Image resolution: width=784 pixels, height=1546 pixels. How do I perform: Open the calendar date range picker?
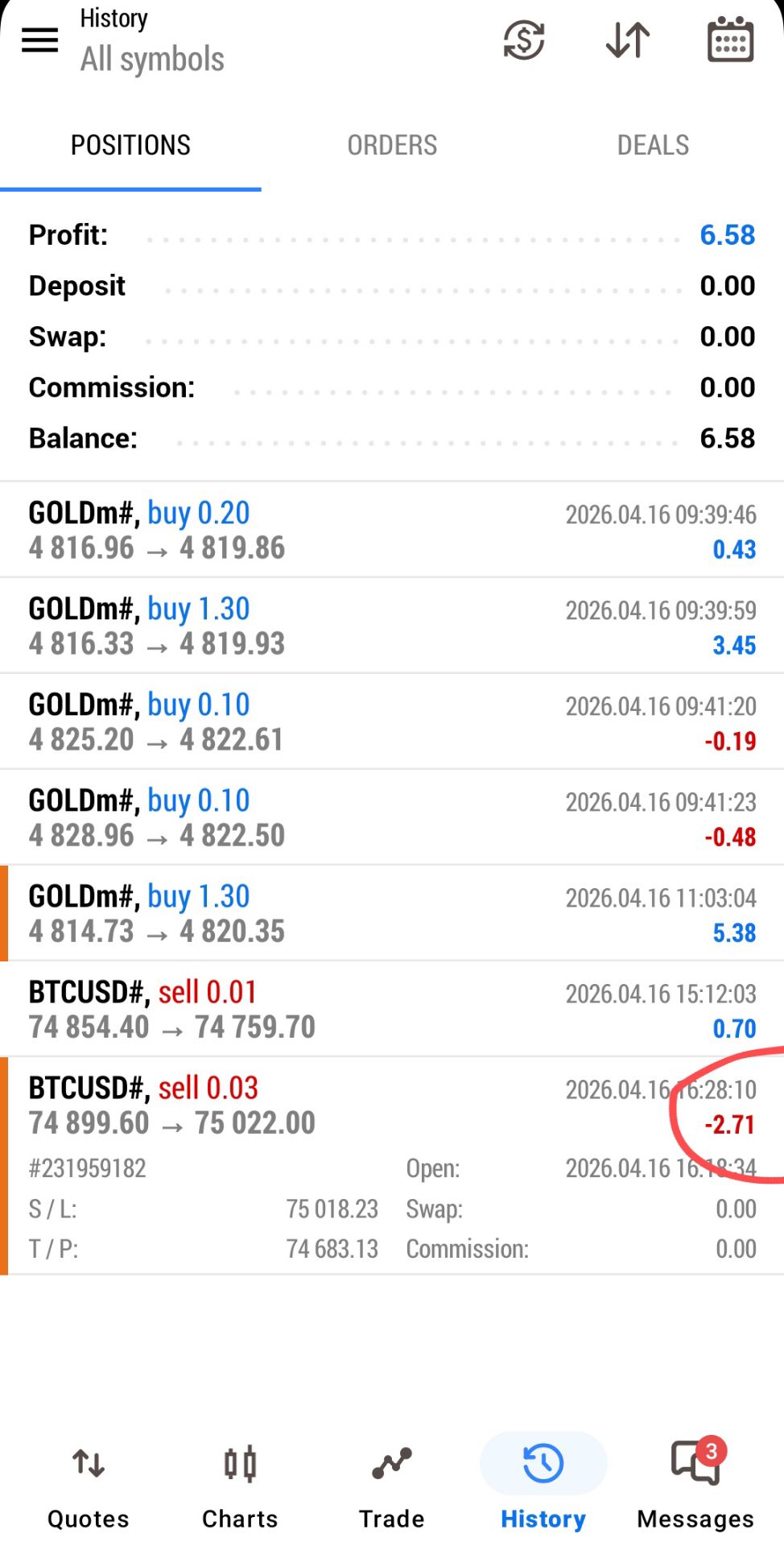click(730, 39)
